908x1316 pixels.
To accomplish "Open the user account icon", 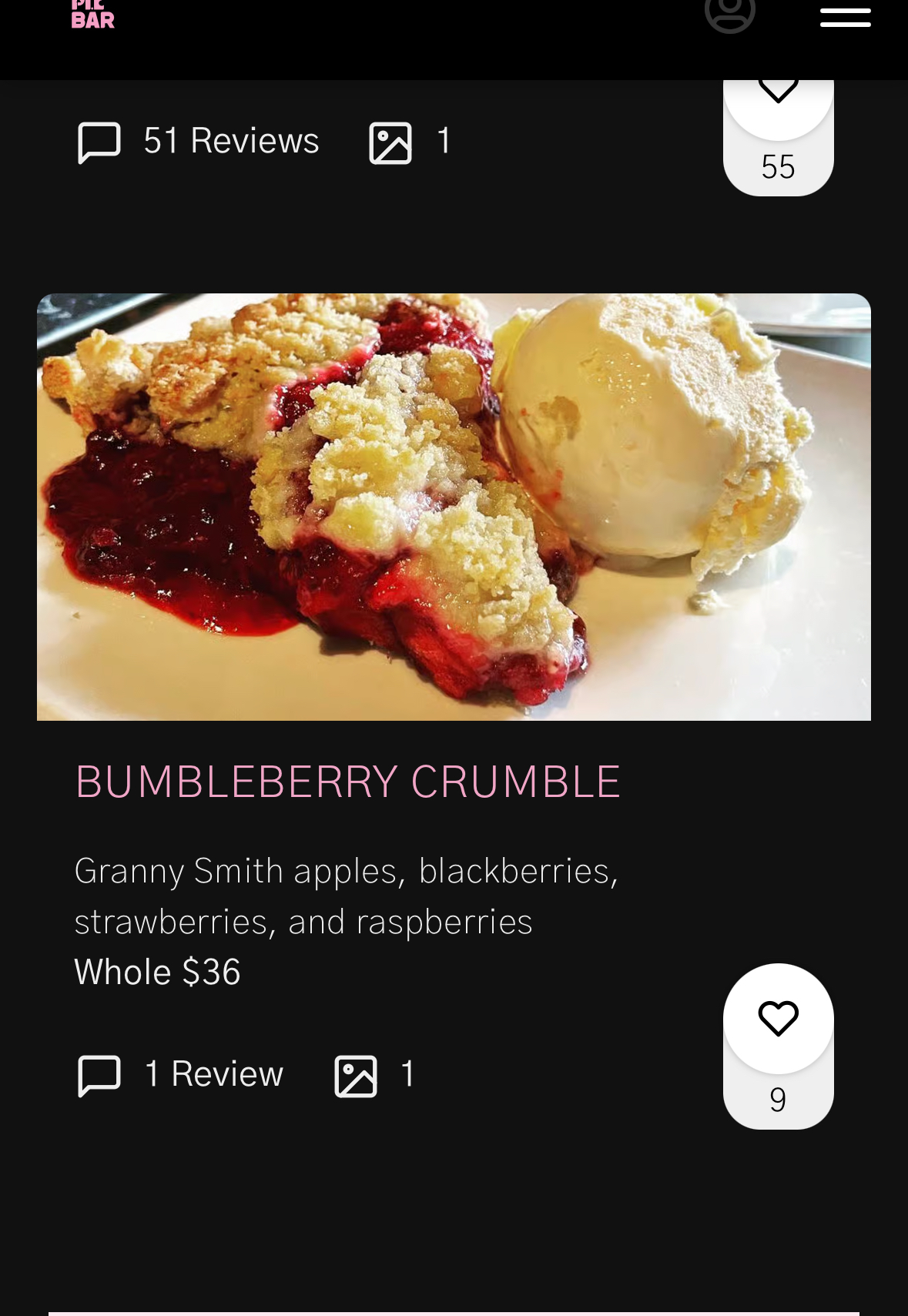I will [729, 15].
